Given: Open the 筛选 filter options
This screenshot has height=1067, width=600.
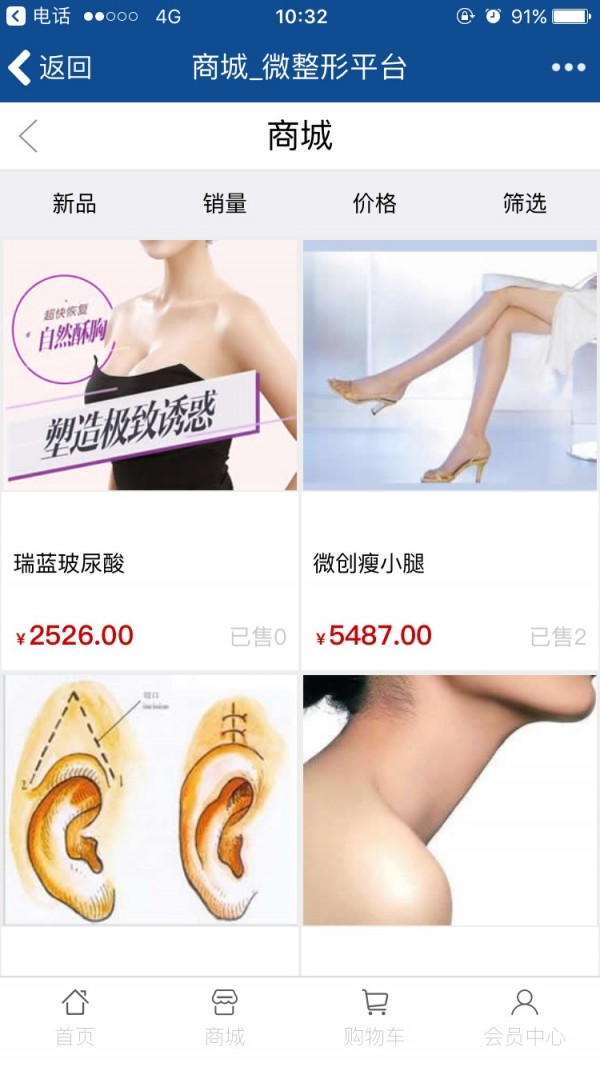Looking at the screenshot, I should [x=525, y=204].
